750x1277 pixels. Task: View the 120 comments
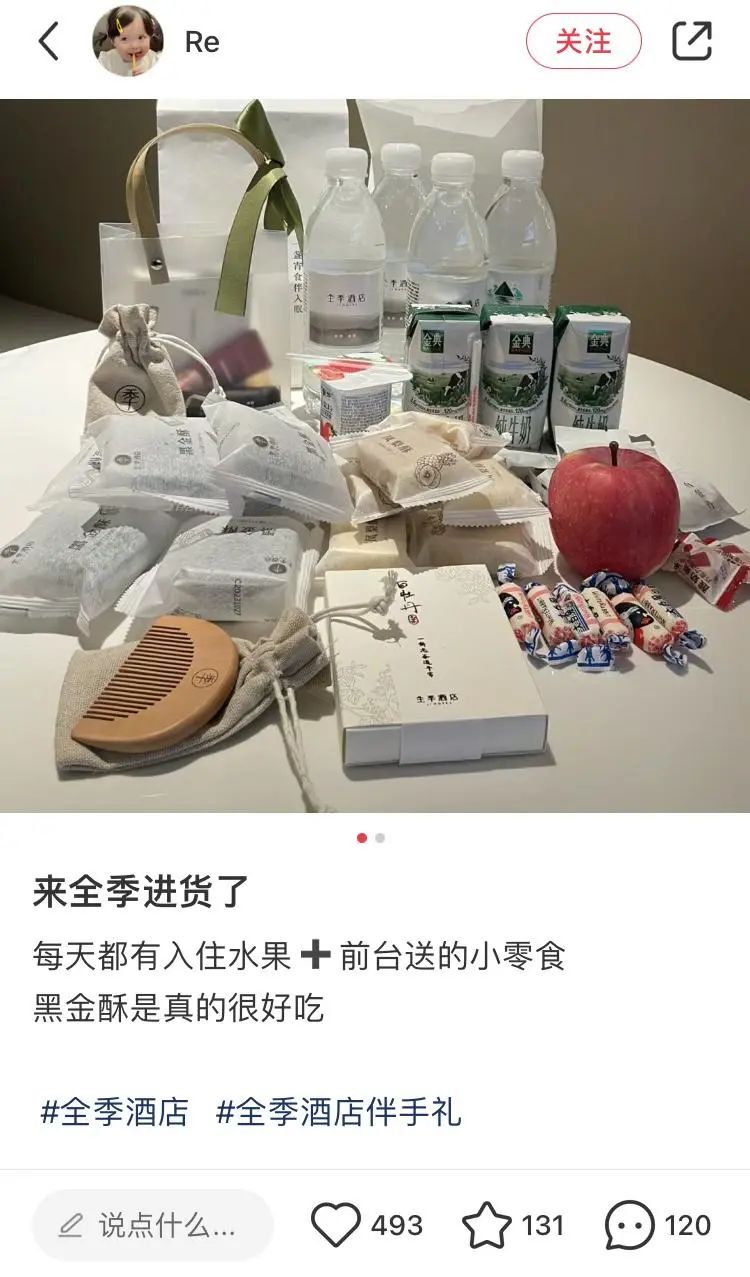click(x=630, y=1225)
